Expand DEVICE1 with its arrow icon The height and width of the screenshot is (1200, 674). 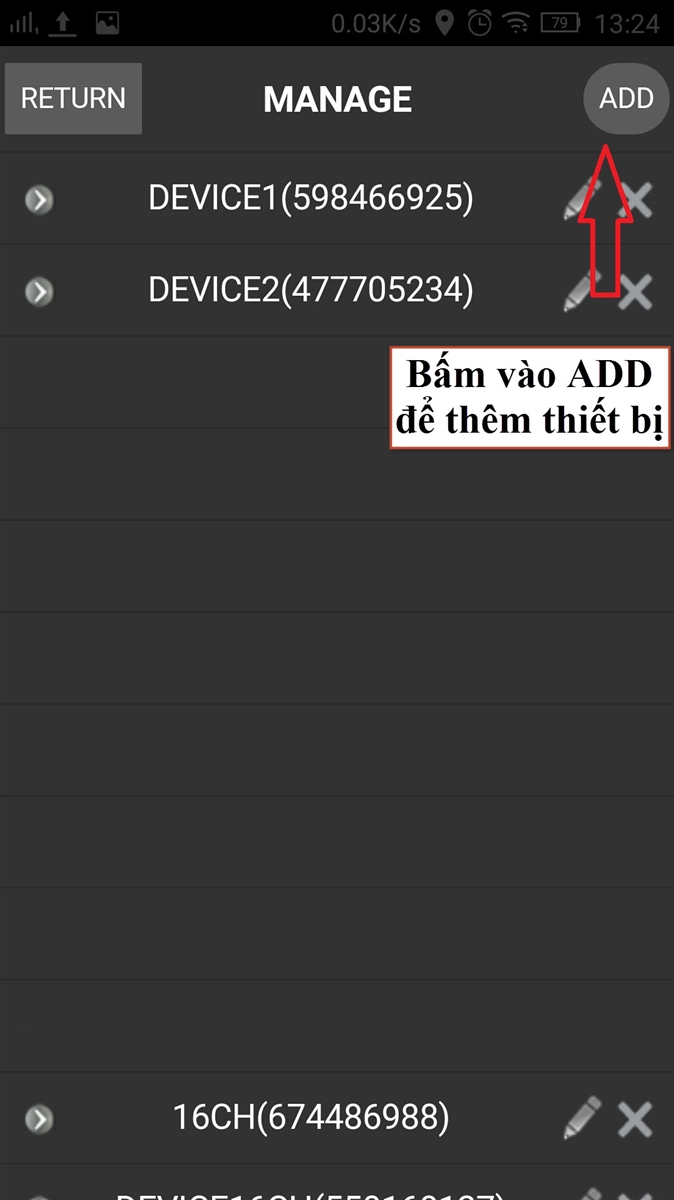point(39,200)
